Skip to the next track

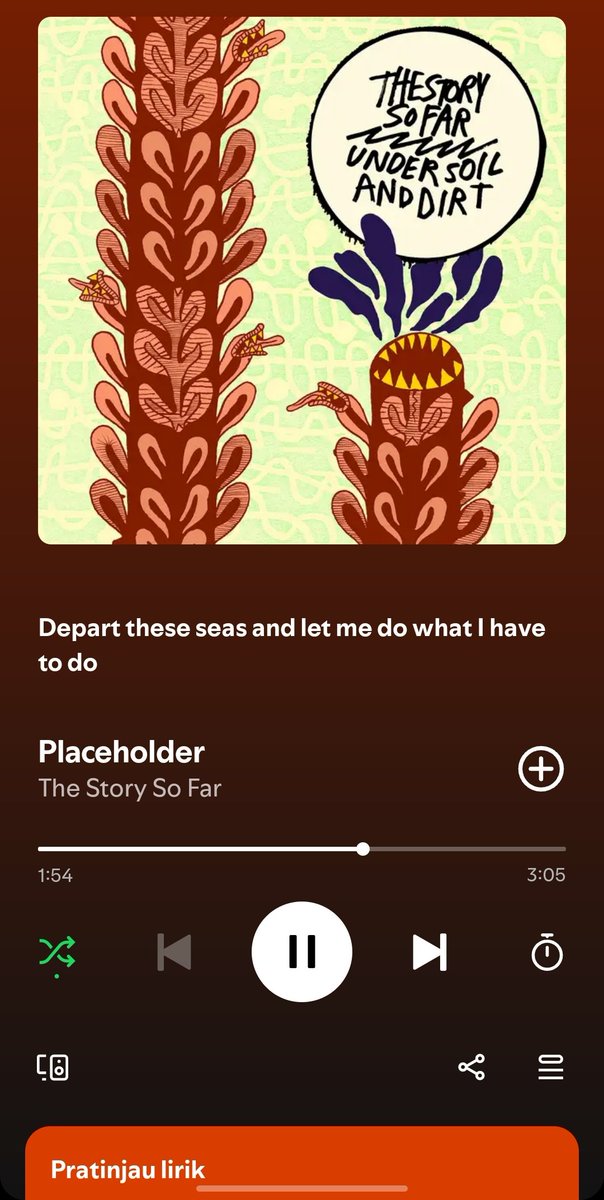coord(429,951)
